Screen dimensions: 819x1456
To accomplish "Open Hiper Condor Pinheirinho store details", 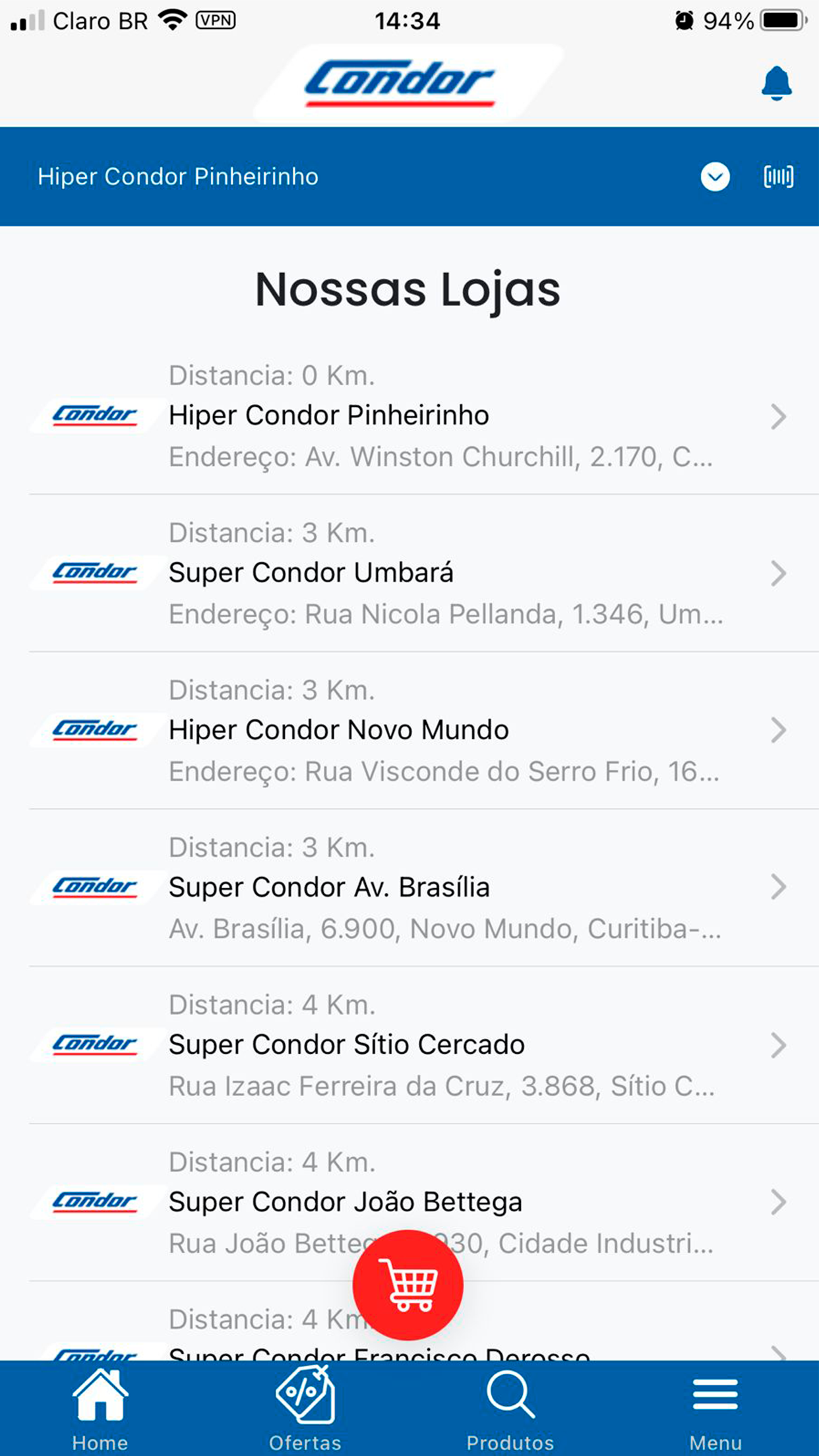I will (x=423, y=416).
